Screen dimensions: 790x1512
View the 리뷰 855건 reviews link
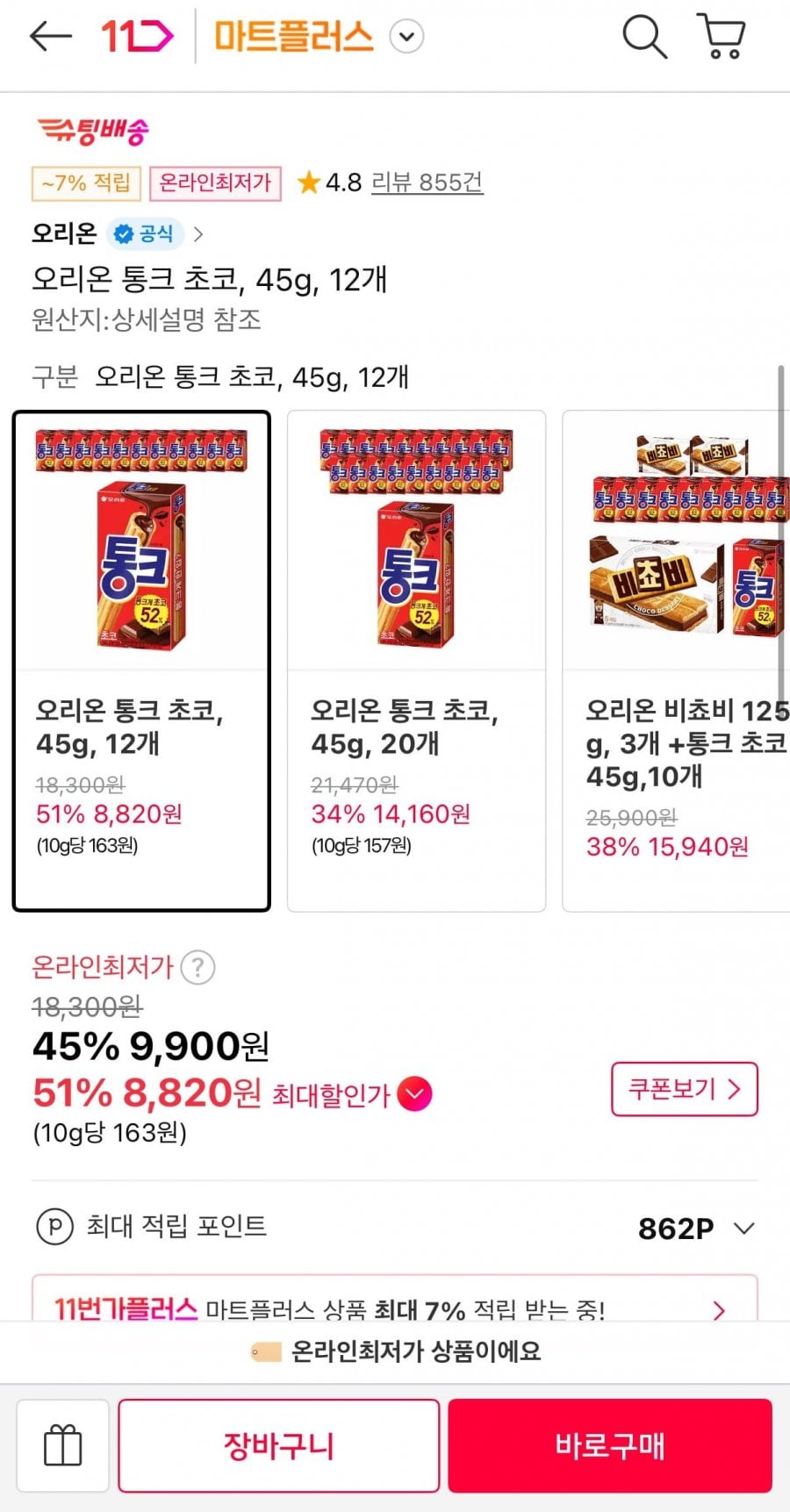(x=427, y=183)
